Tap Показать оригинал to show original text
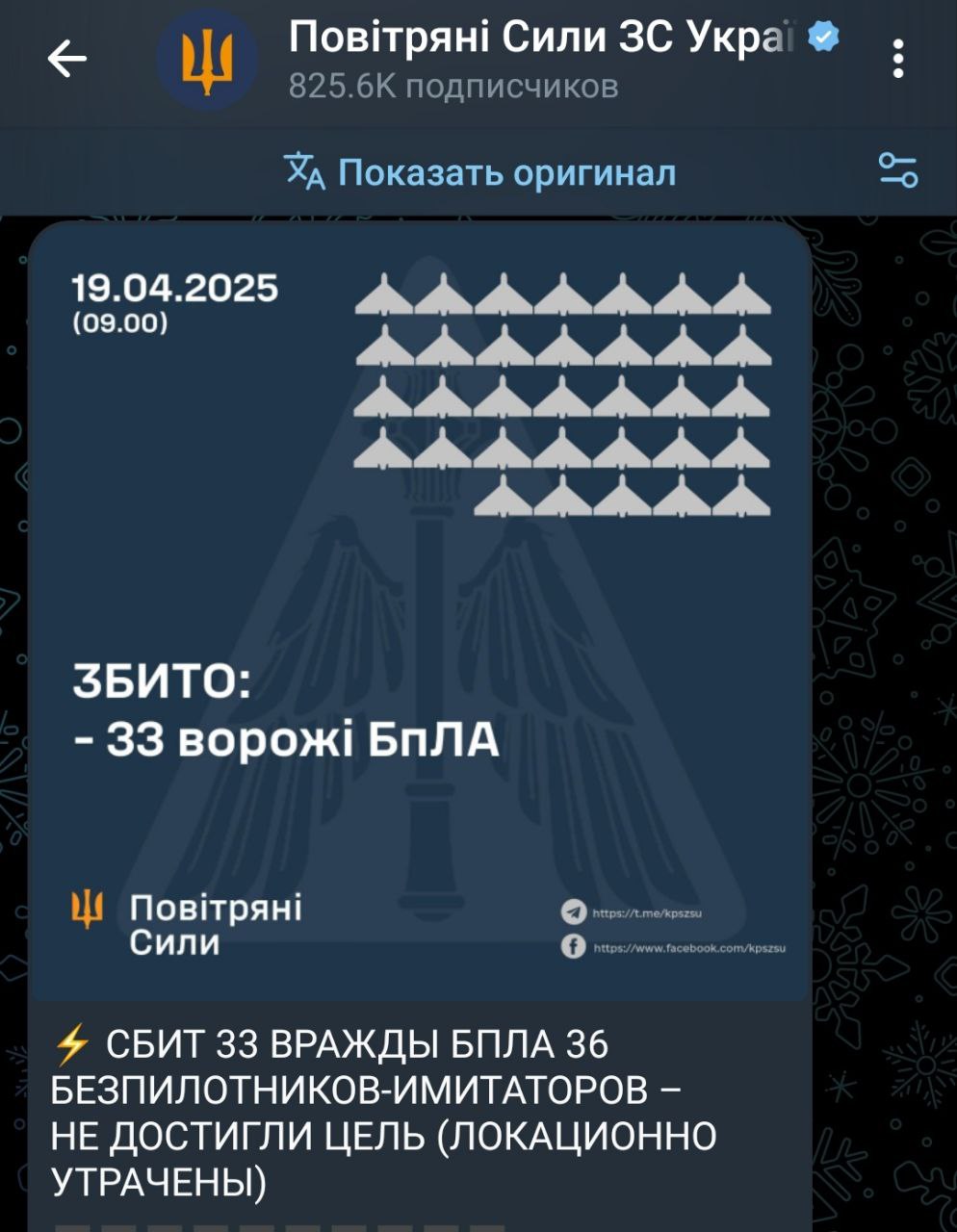Image resolution: width=957 pixels, height=1232 pixels. click(480, 173)
